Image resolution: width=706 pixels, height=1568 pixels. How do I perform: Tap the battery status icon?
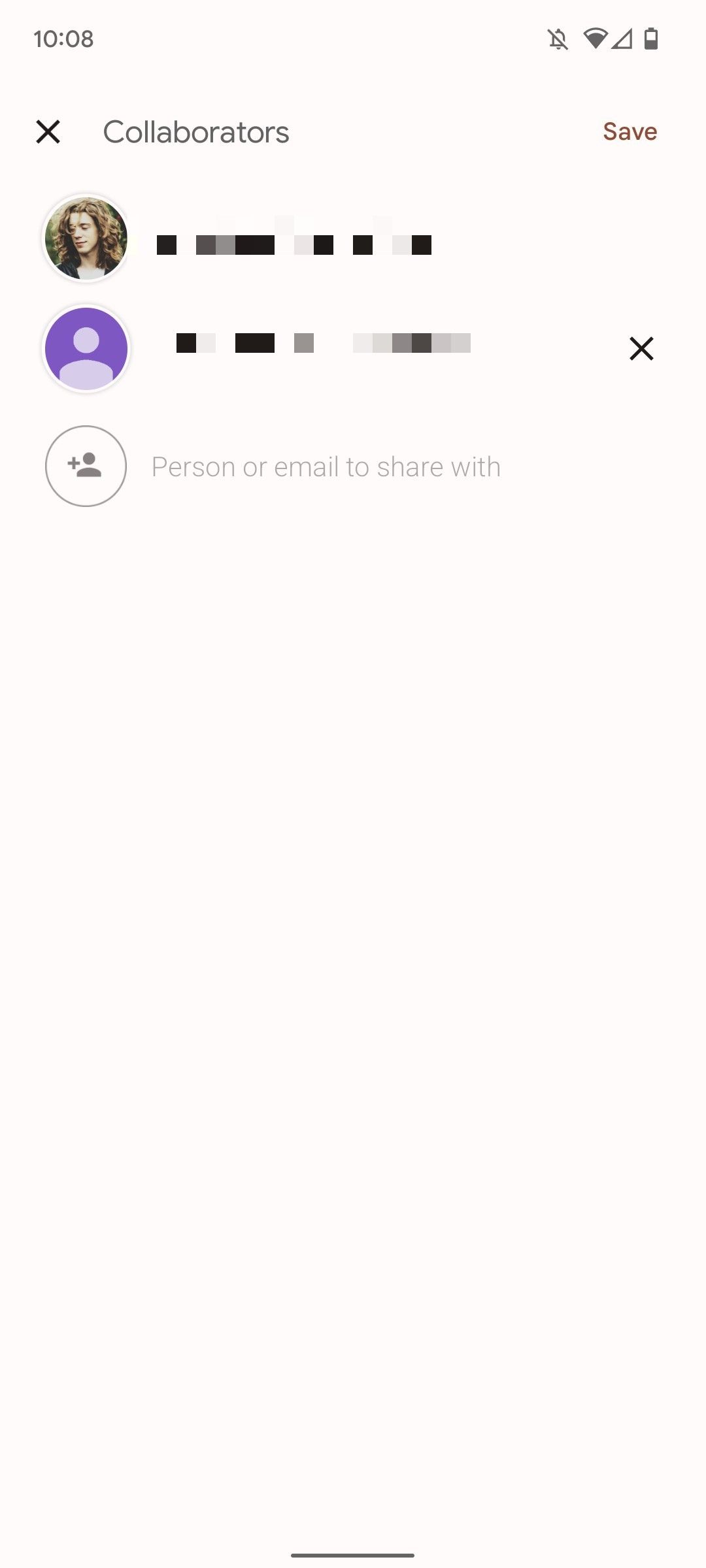(x=652, y=39)
